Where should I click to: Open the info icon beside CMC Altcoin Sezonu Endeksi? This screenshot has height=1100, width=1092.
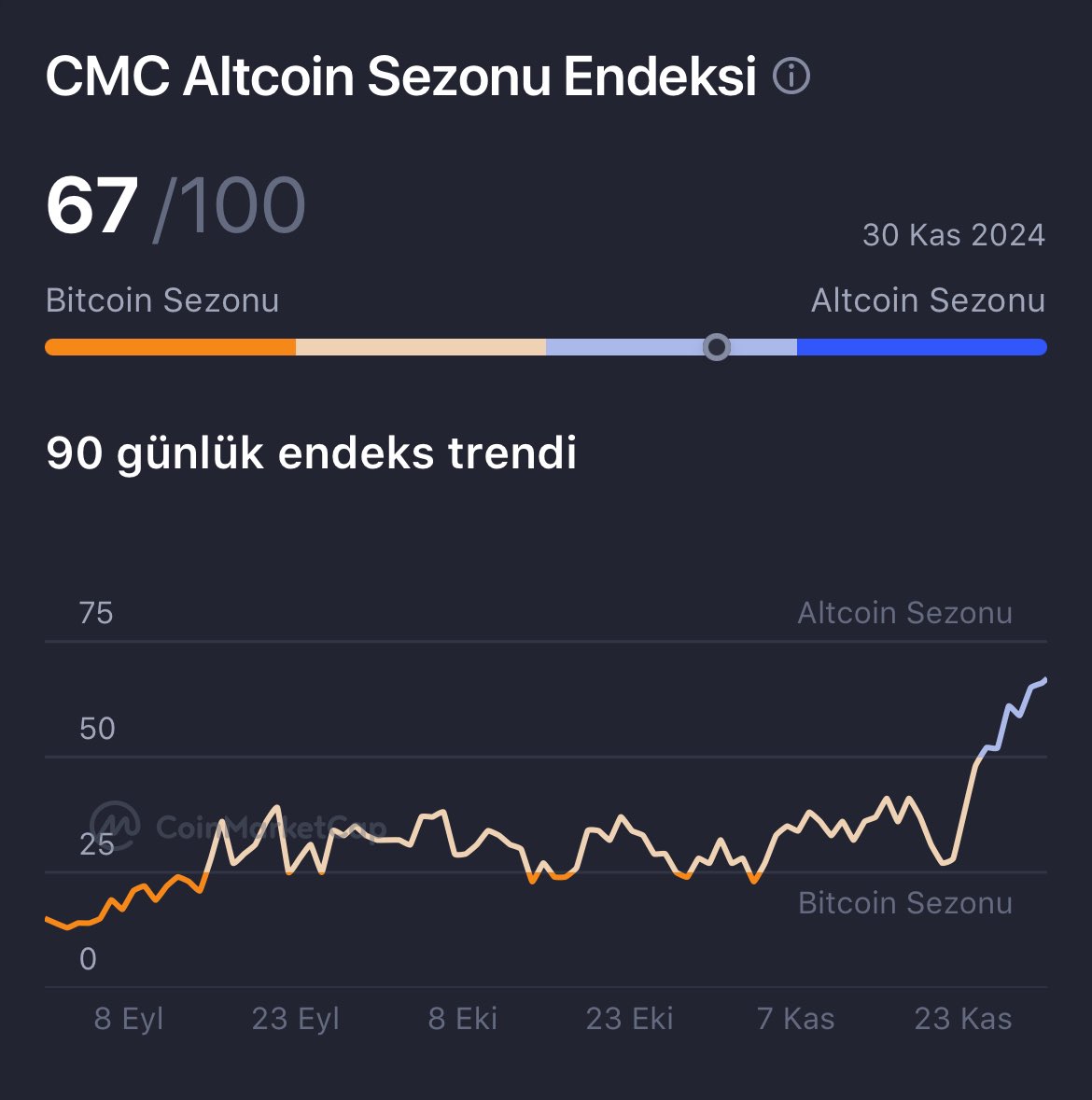pos(791,76)
